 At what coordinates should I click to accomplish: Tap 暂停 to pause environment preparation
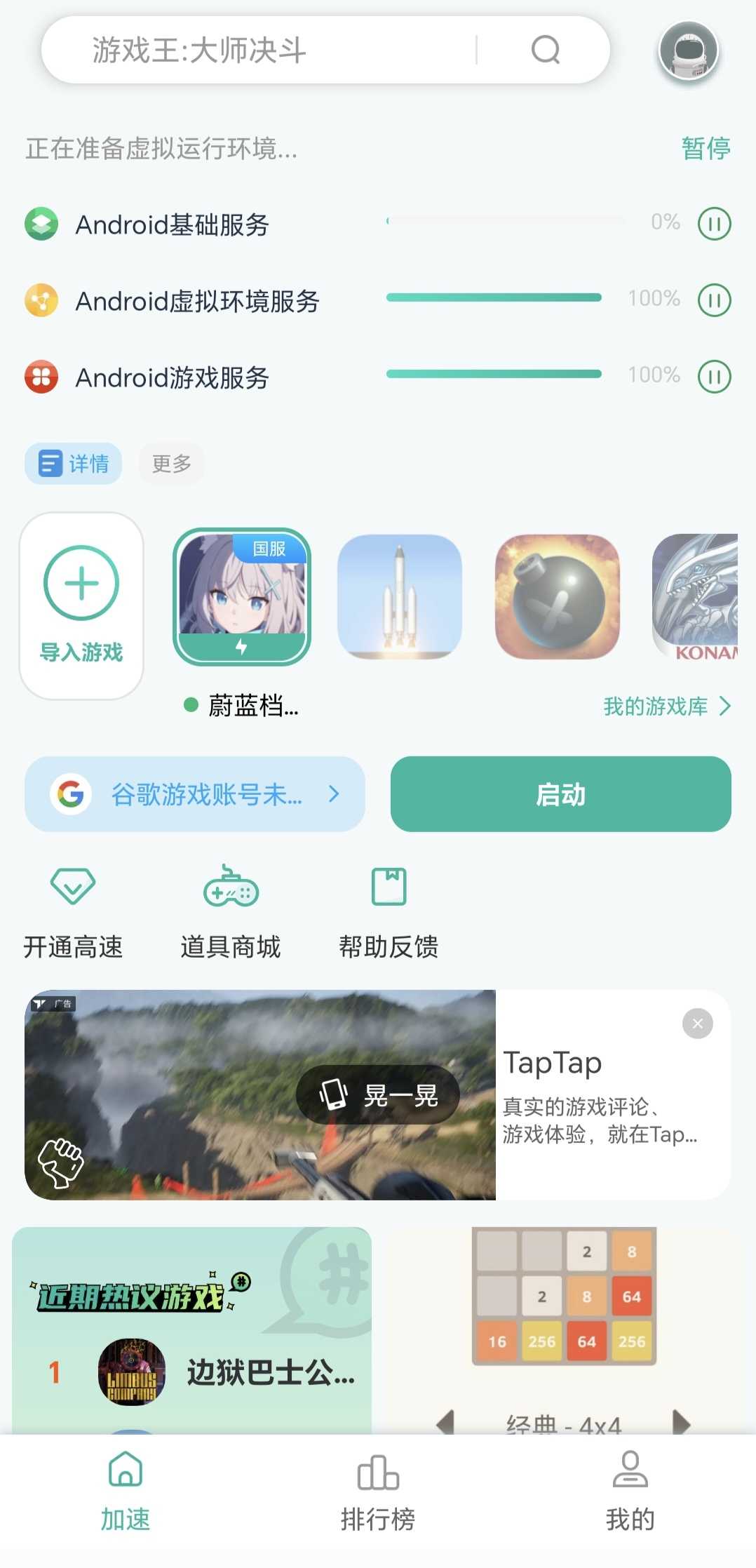tap(706, 148)
